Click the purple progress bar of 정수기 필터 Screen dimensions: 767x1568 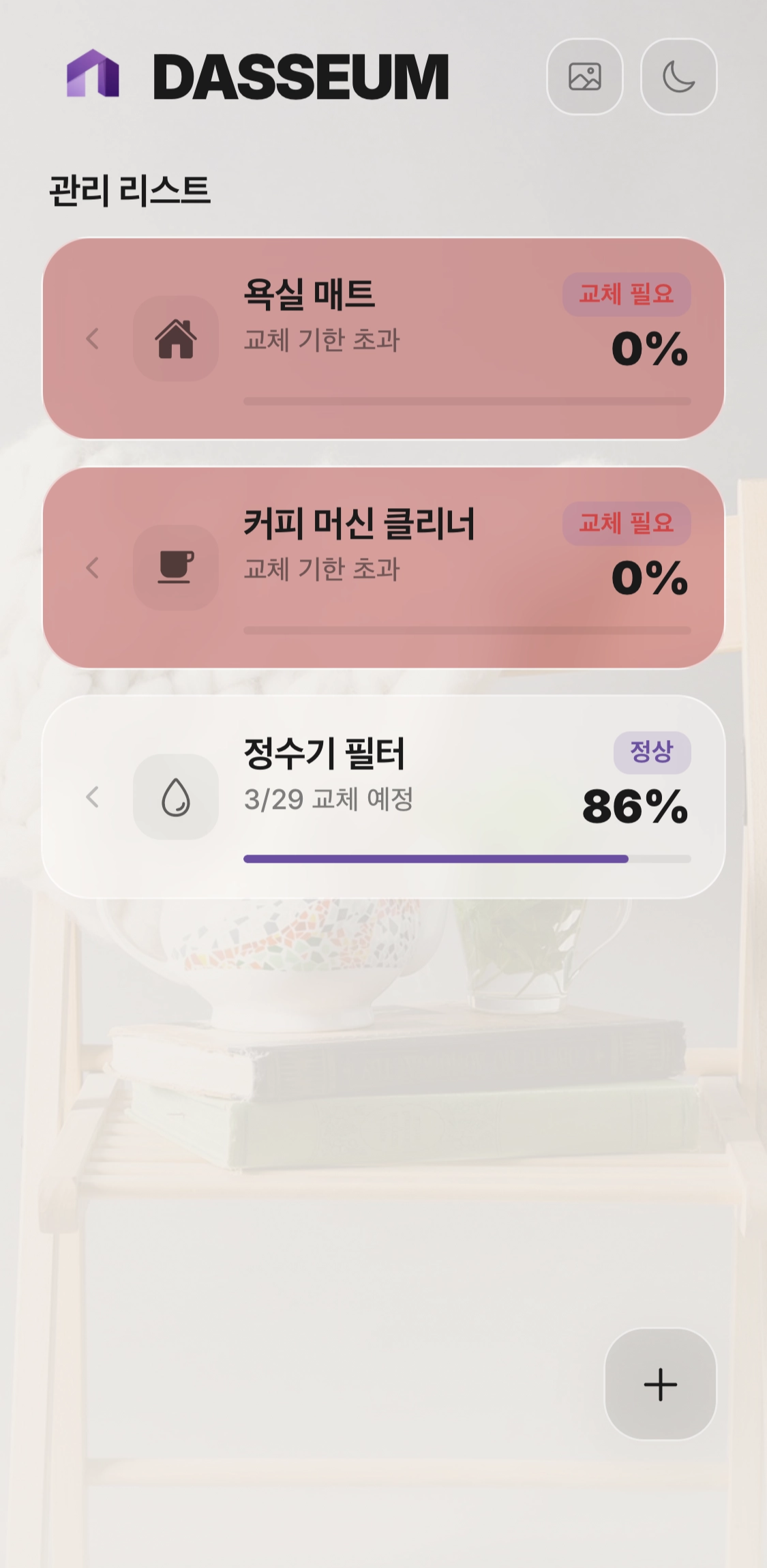tap(436, 857)
